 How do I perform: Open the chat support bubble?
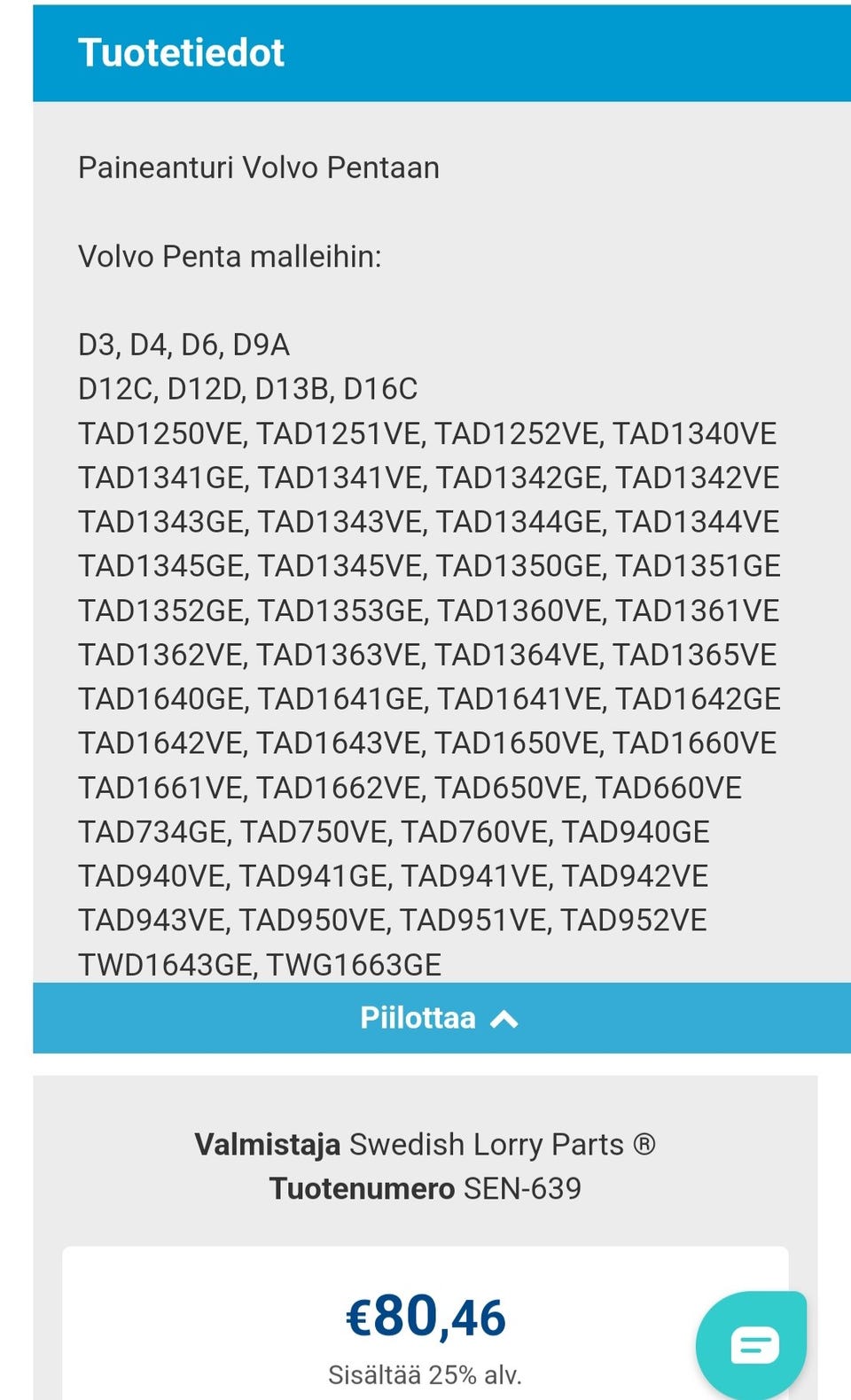pos(753,1345)
